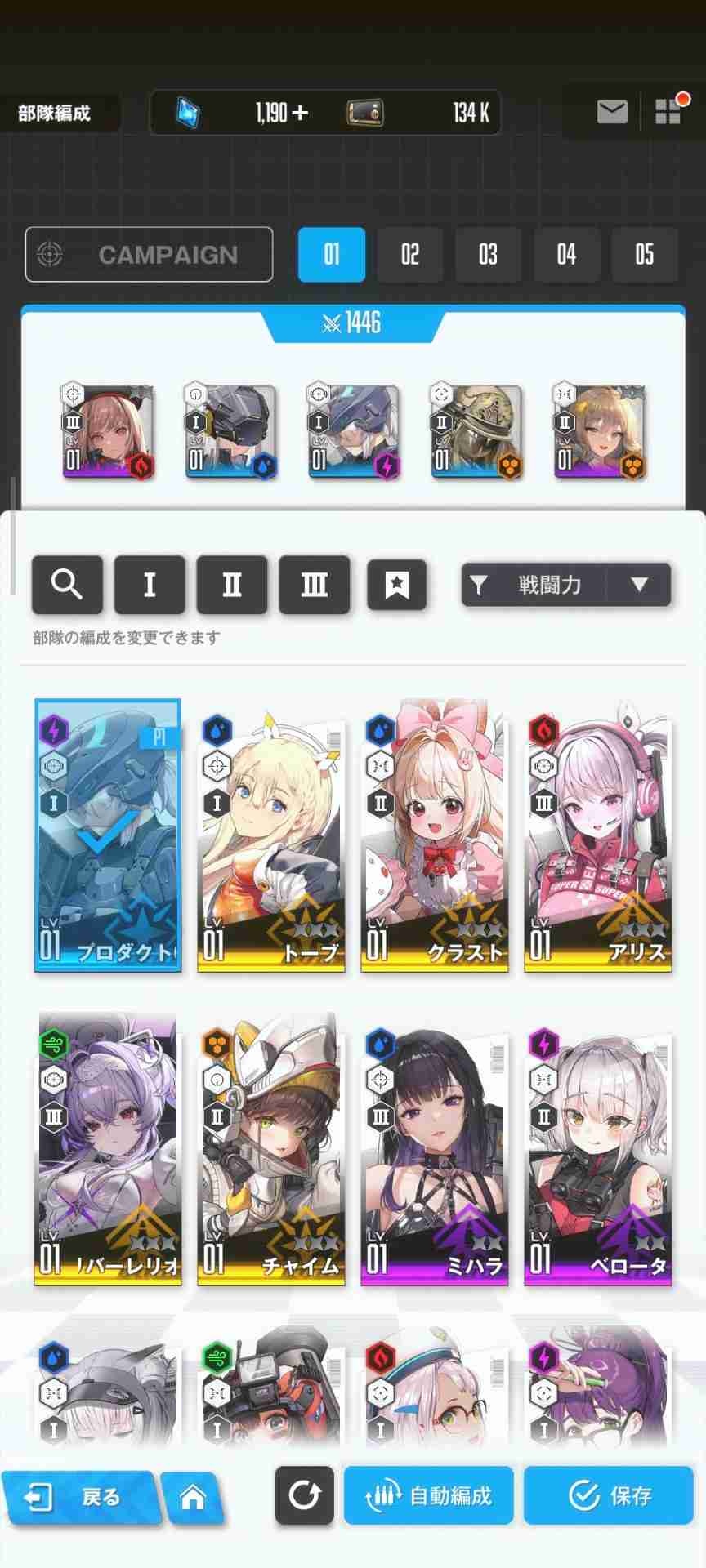Go back with 戻る button
This screenshot has width=706, height=1568.
coord(78,1497)
